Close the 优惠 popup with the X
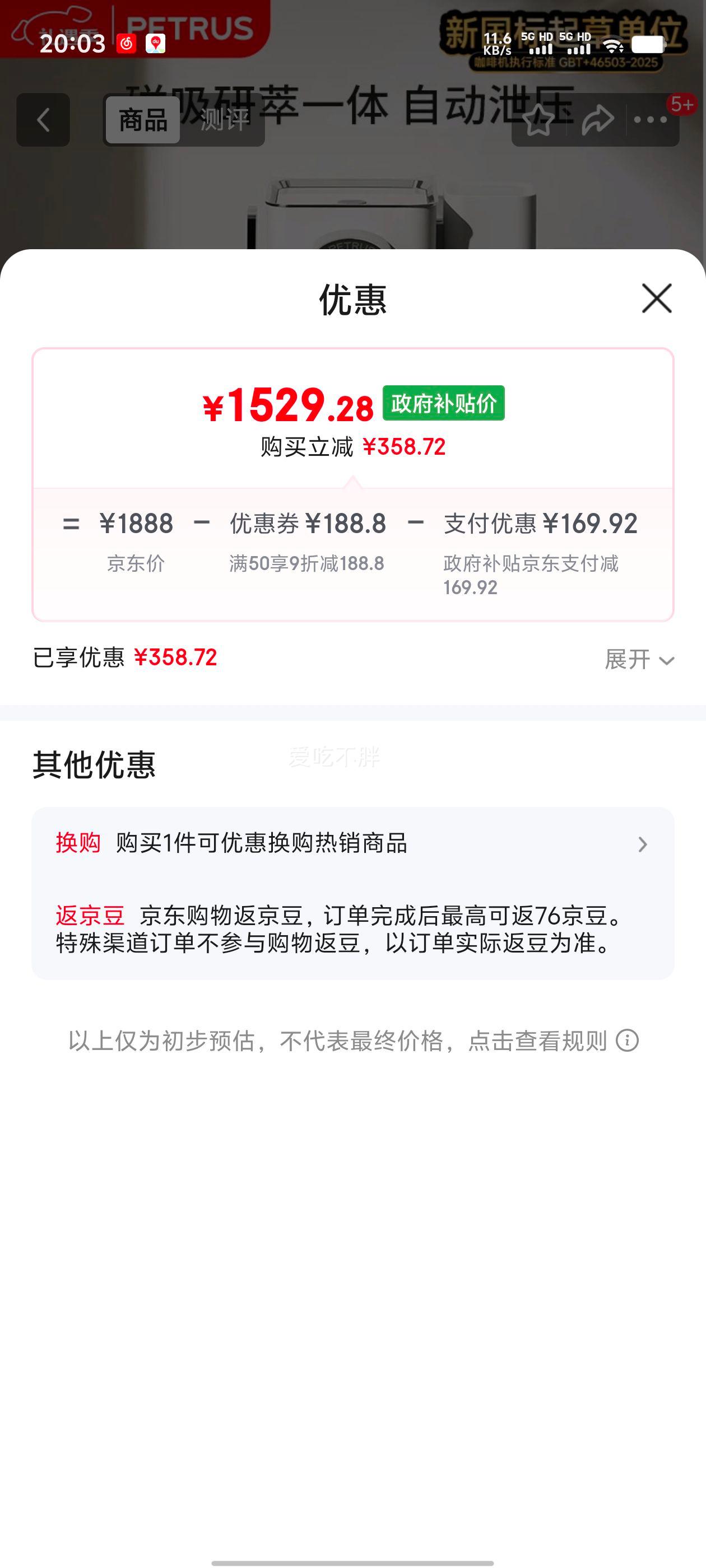 (x=657, y=299)
